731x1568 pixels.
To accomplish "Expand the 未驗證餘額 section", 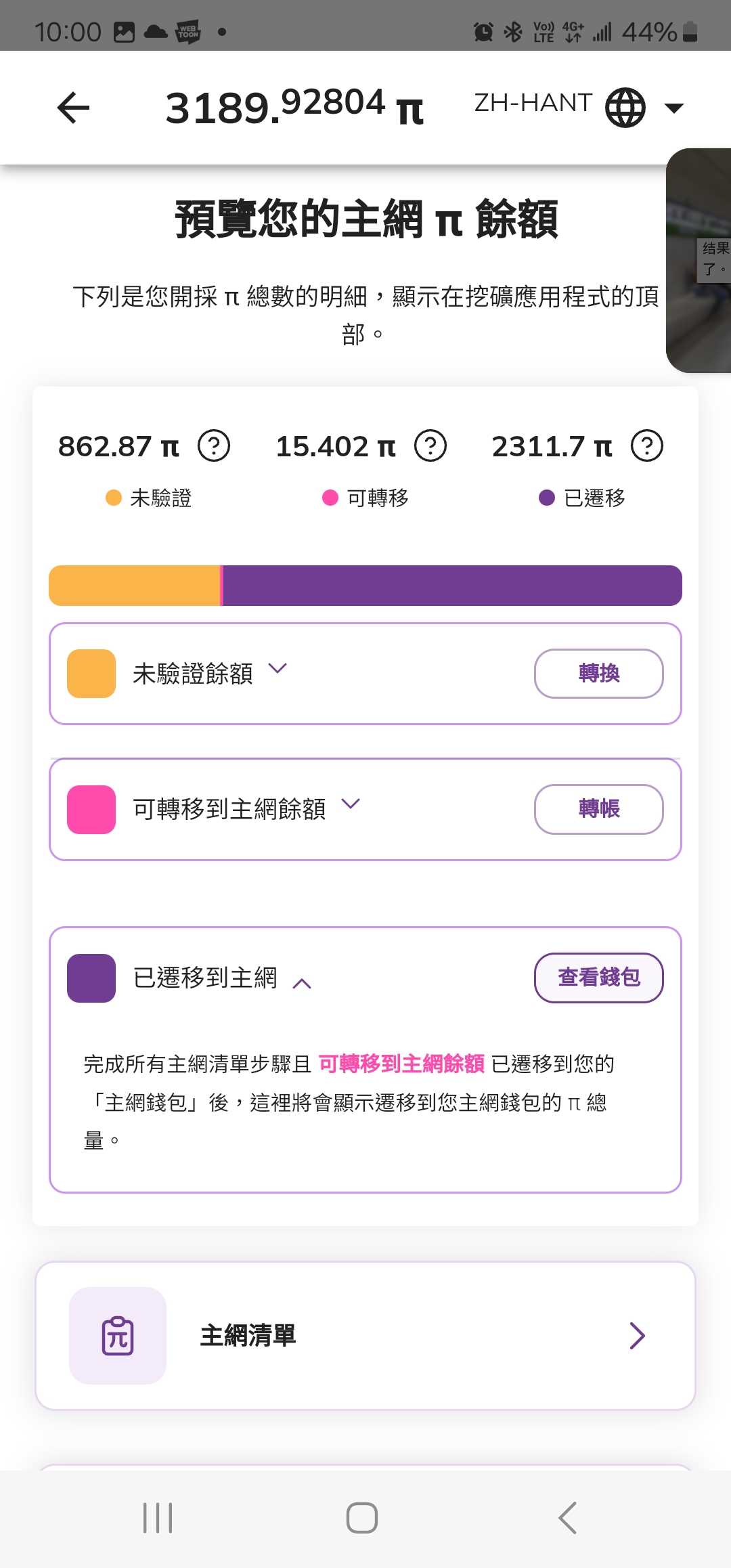I will coord(278,670).
